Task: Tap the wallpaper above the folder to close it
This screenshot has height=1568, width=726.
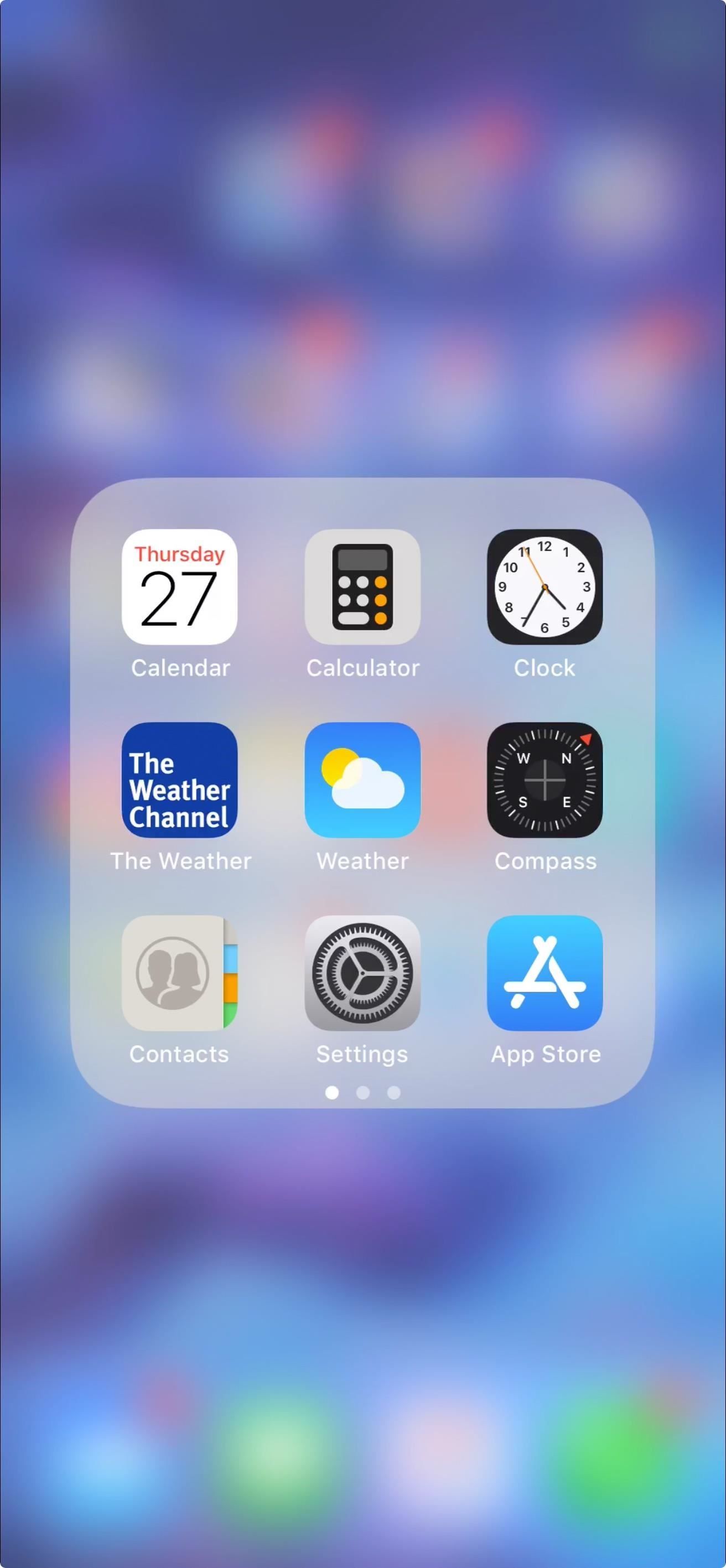Action: [362, 243]
